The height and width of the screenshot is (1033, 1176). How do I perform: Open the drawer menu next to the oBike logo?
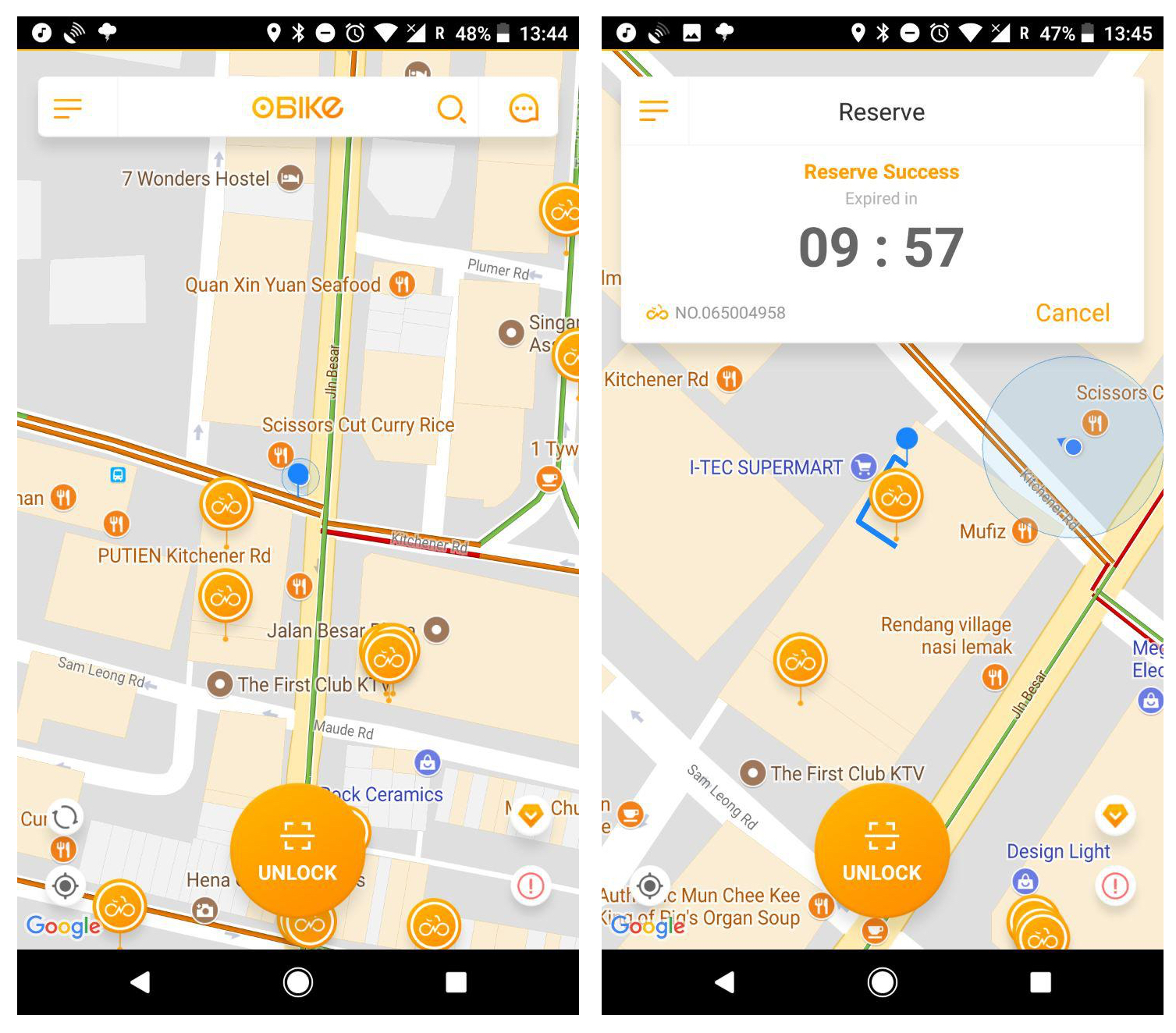68,108
